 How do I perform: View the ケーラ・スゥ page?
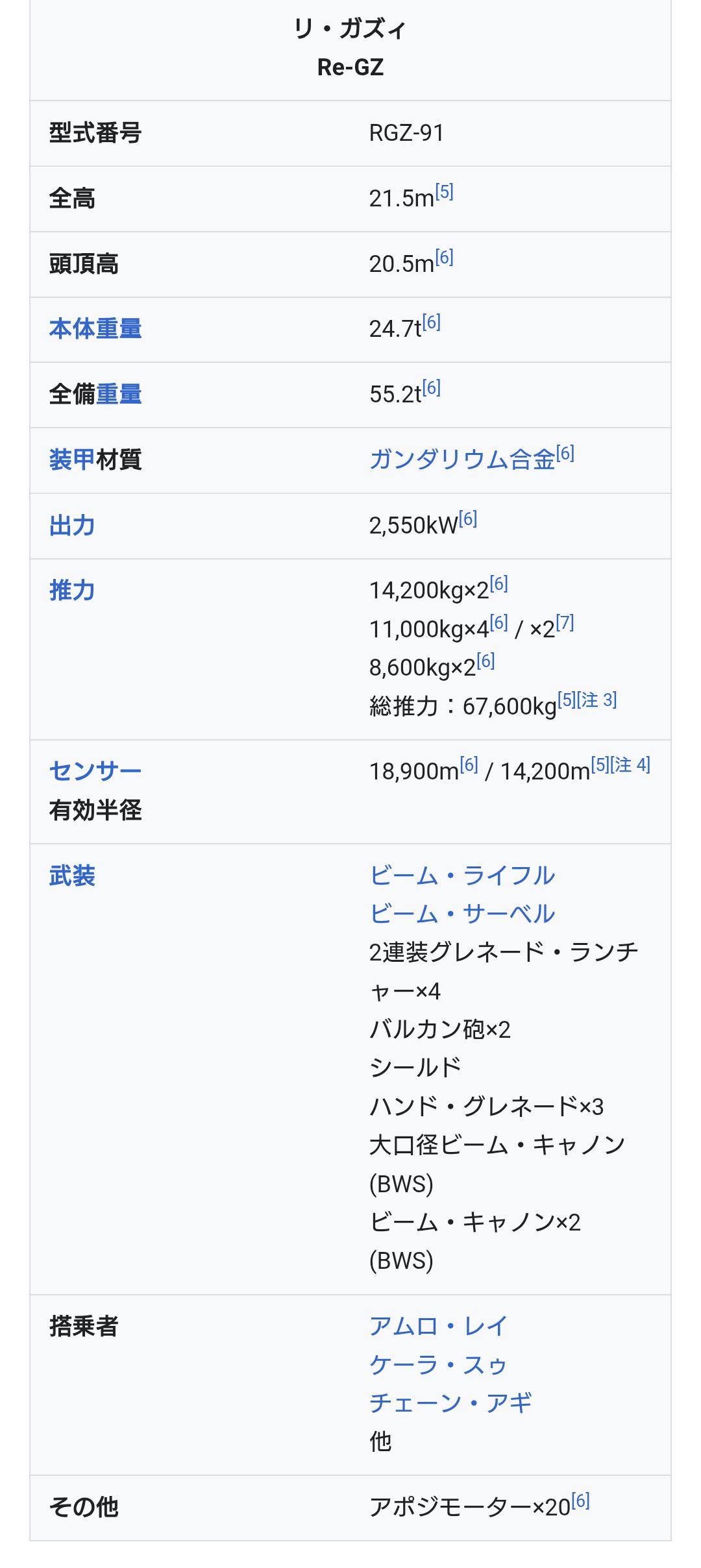[438, 1364]
